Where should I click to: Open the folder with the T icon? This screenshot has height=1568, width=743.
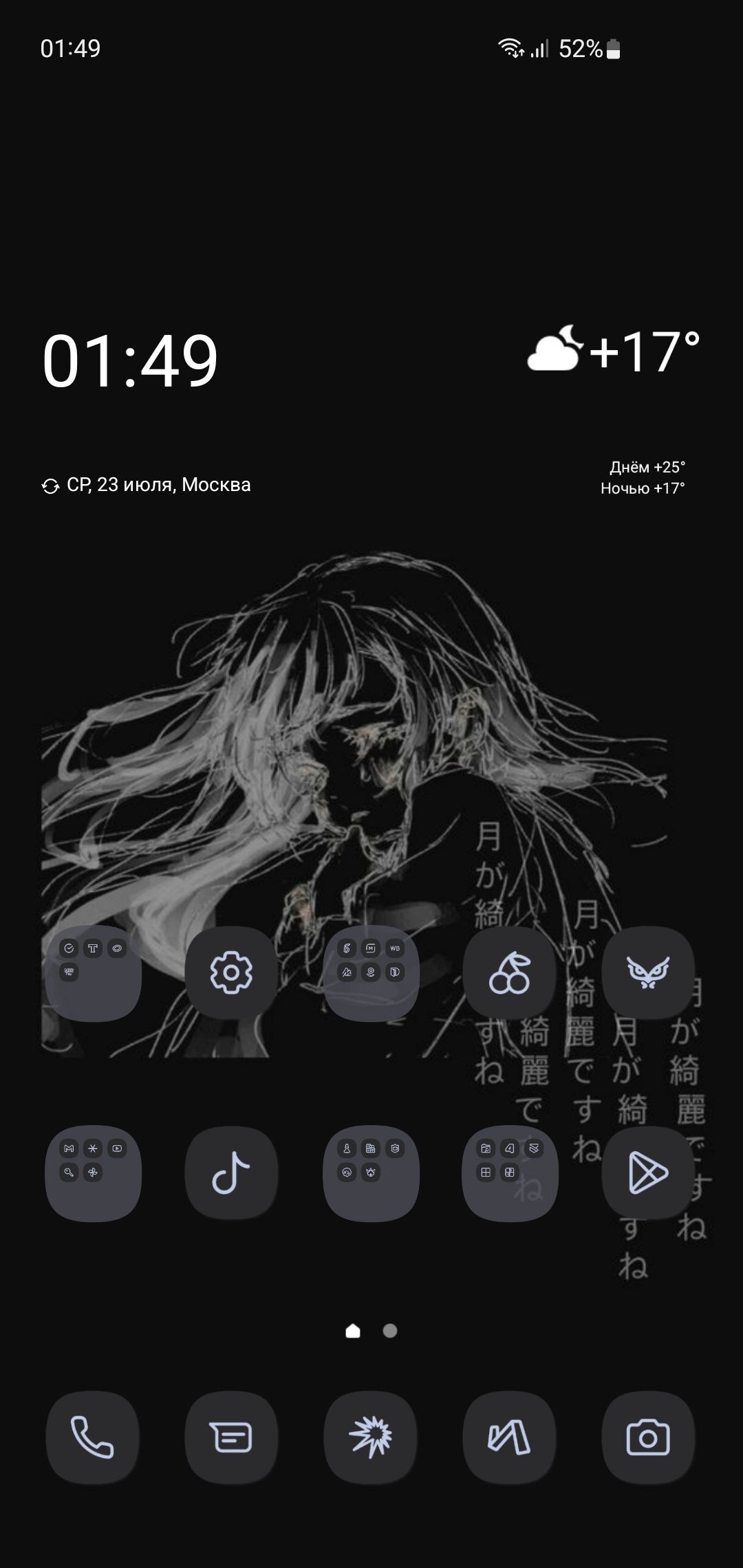(93, 972)
